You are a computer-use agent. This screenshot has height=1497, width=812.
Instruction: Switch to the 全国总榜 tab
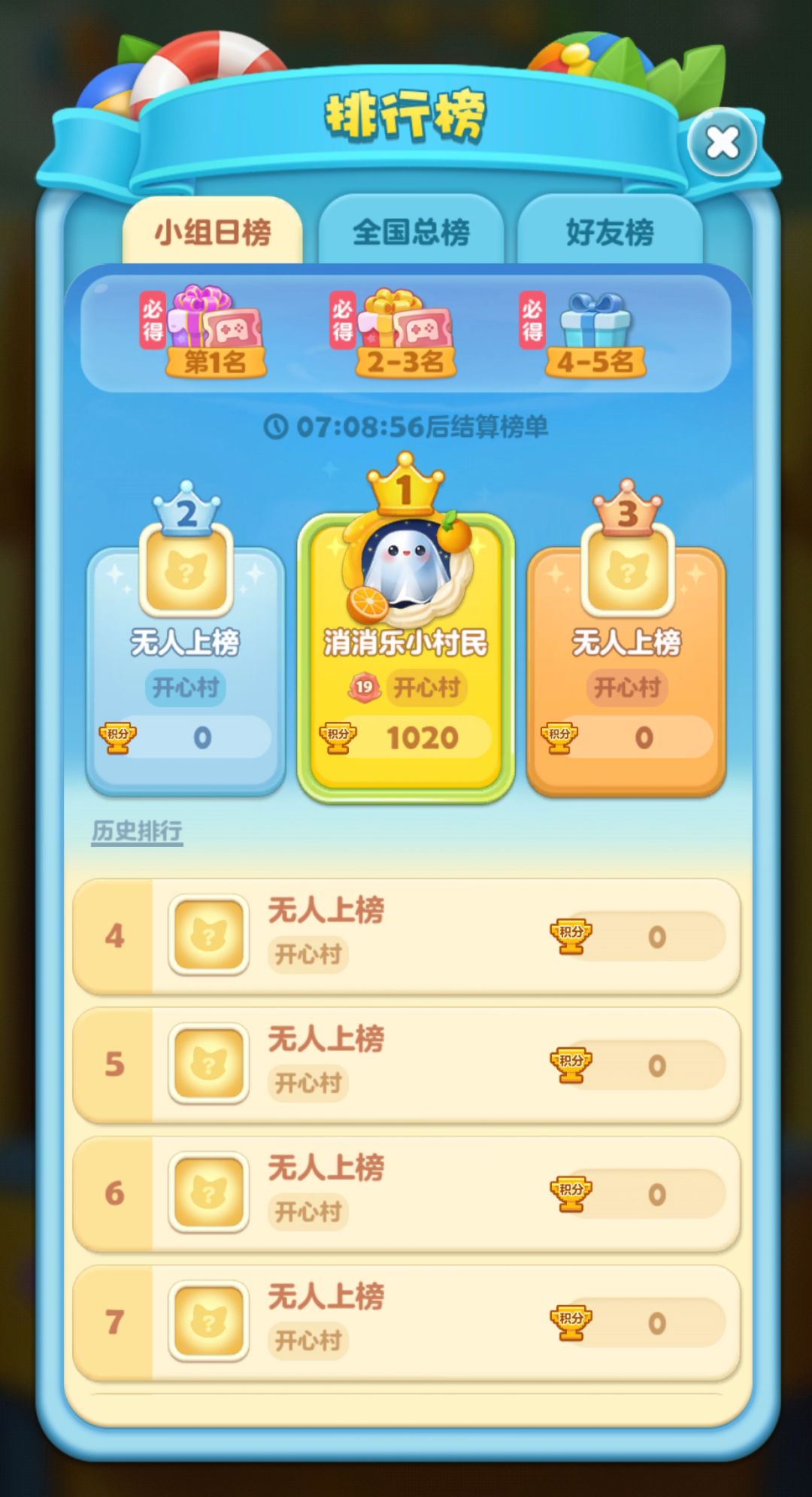tap(412, 233)
